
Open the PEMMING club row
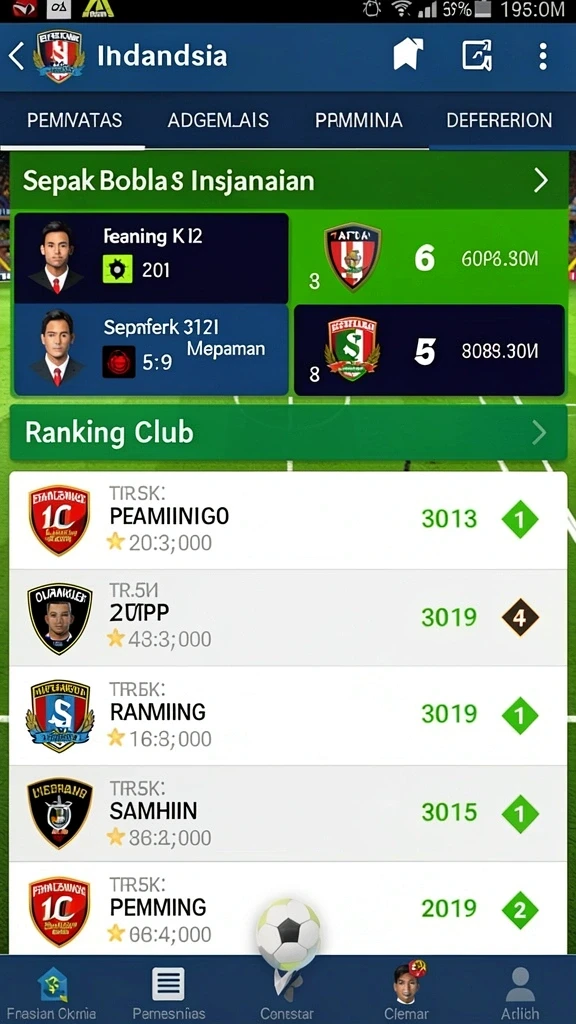[x=288, y=909]
